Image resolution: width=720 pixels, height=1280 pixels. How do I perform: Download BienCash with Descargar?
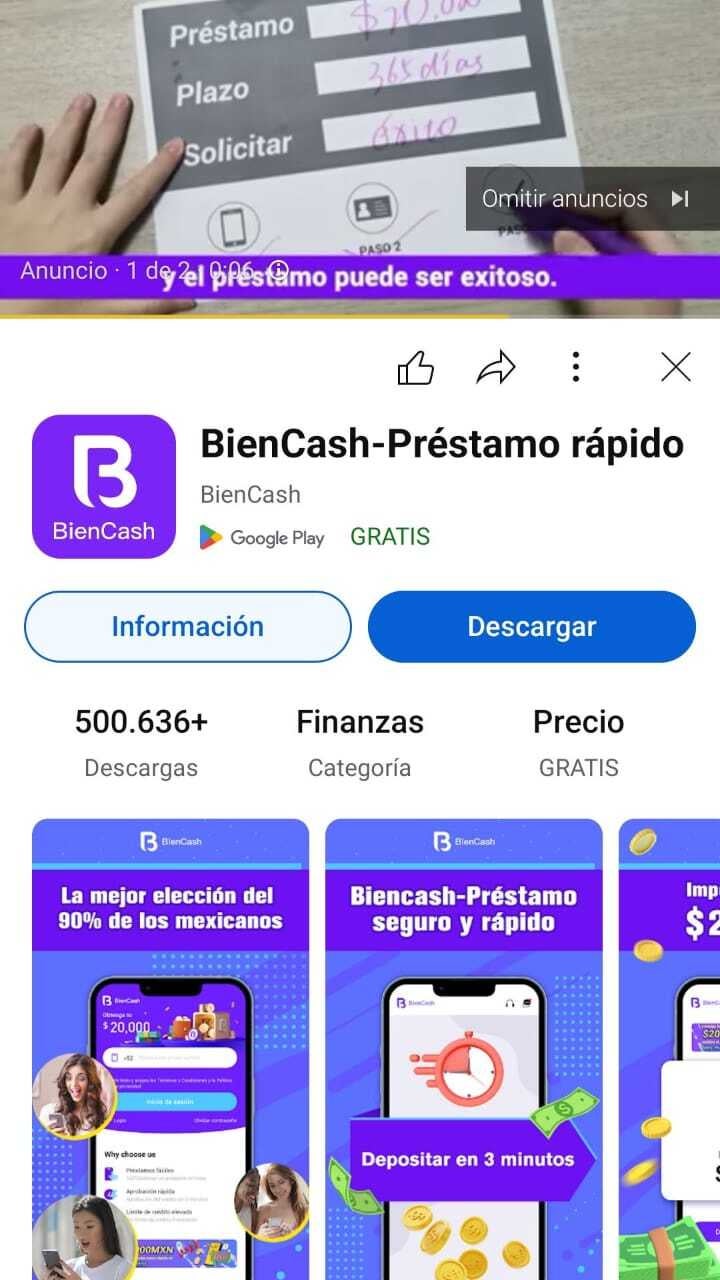pyautogui.click(x=532, y=627)
